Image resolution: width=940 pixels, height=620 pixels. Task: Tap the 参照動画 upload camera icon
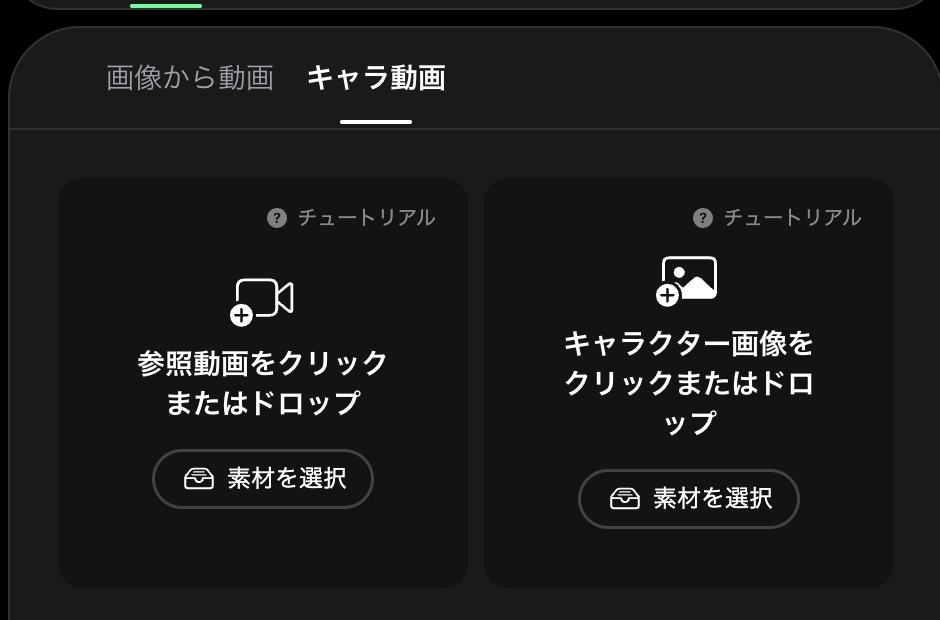coord(263,300)
